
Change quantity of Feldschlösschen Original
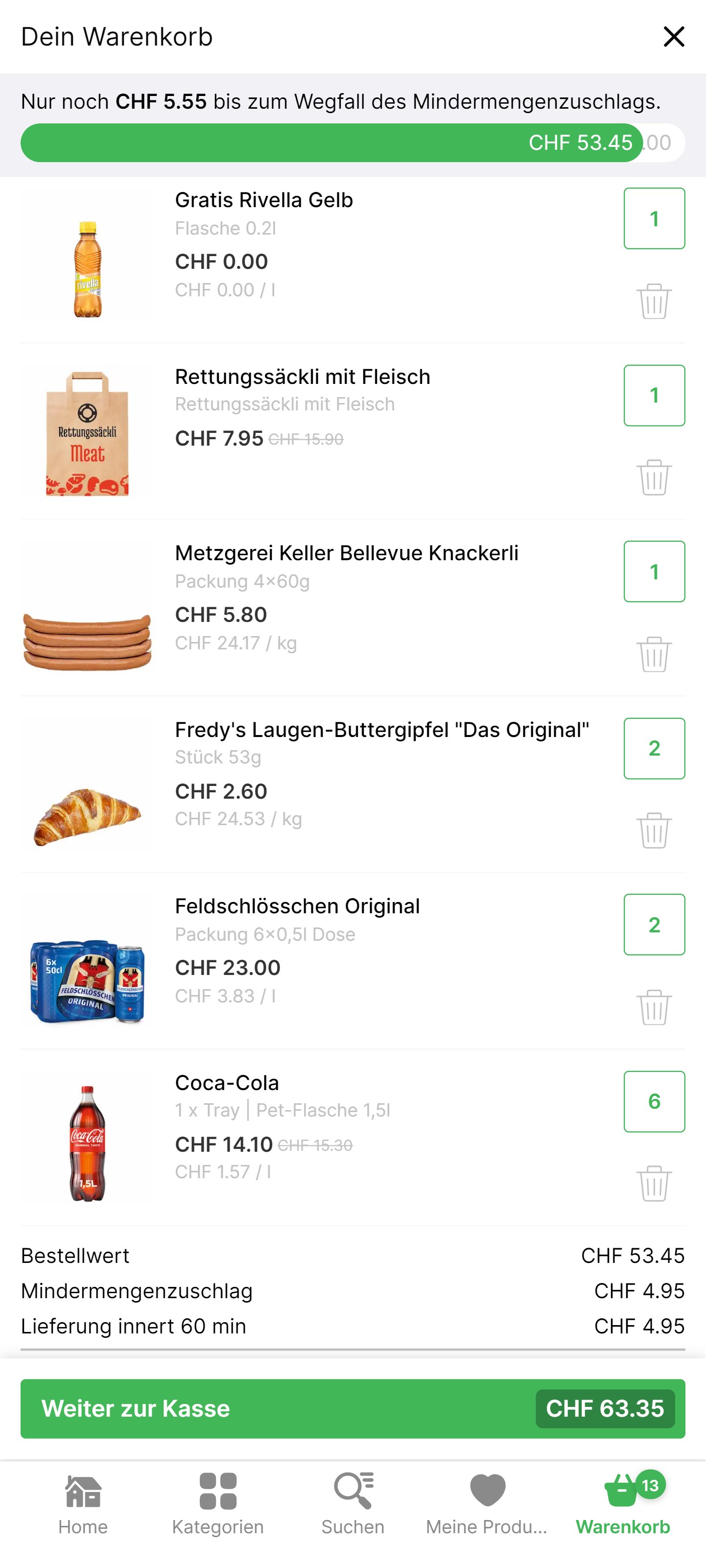pyautogui.click(x=654, y=925)
